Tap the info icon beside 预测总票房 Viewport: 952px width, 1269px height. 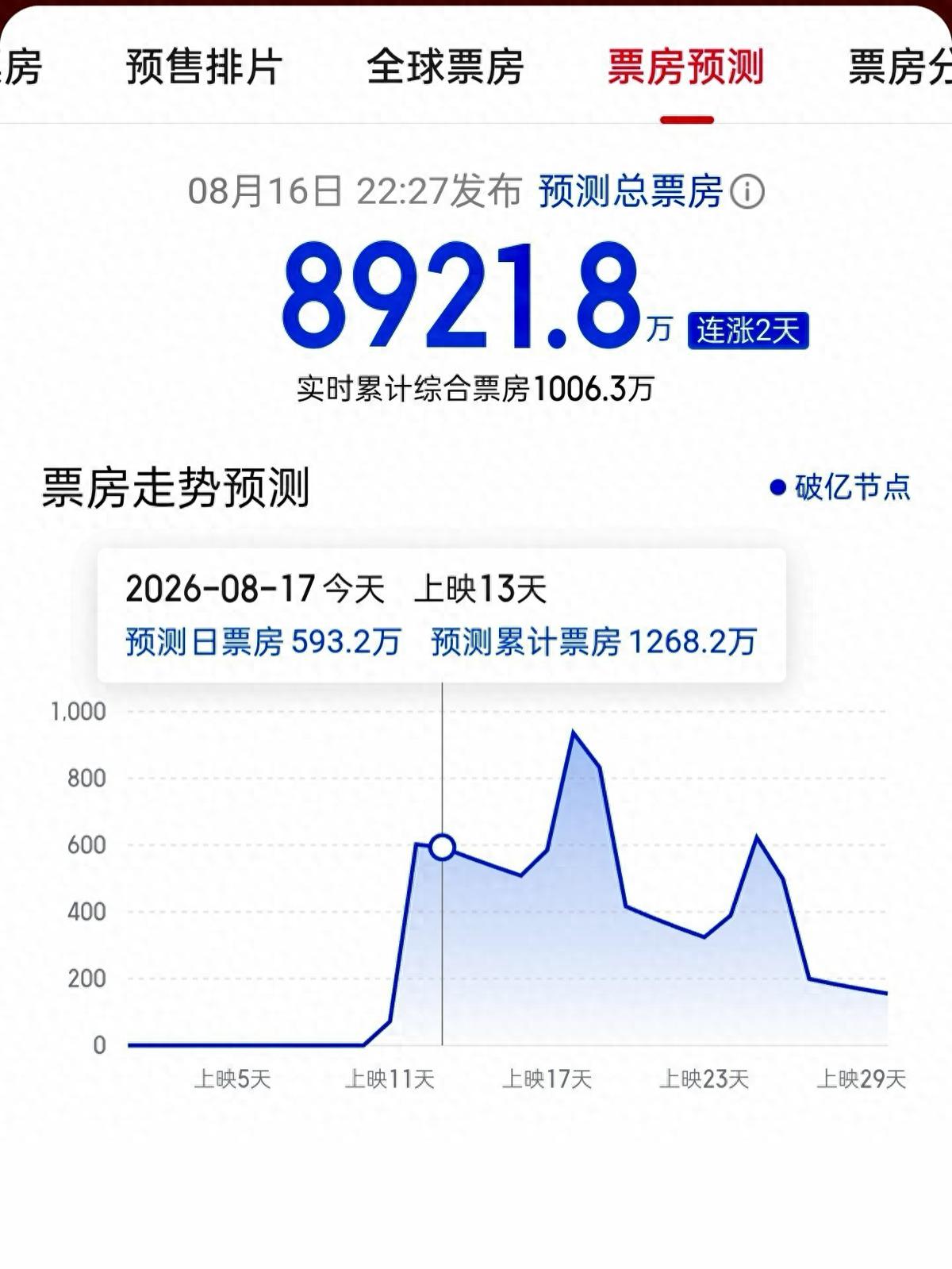pos(747,192)
